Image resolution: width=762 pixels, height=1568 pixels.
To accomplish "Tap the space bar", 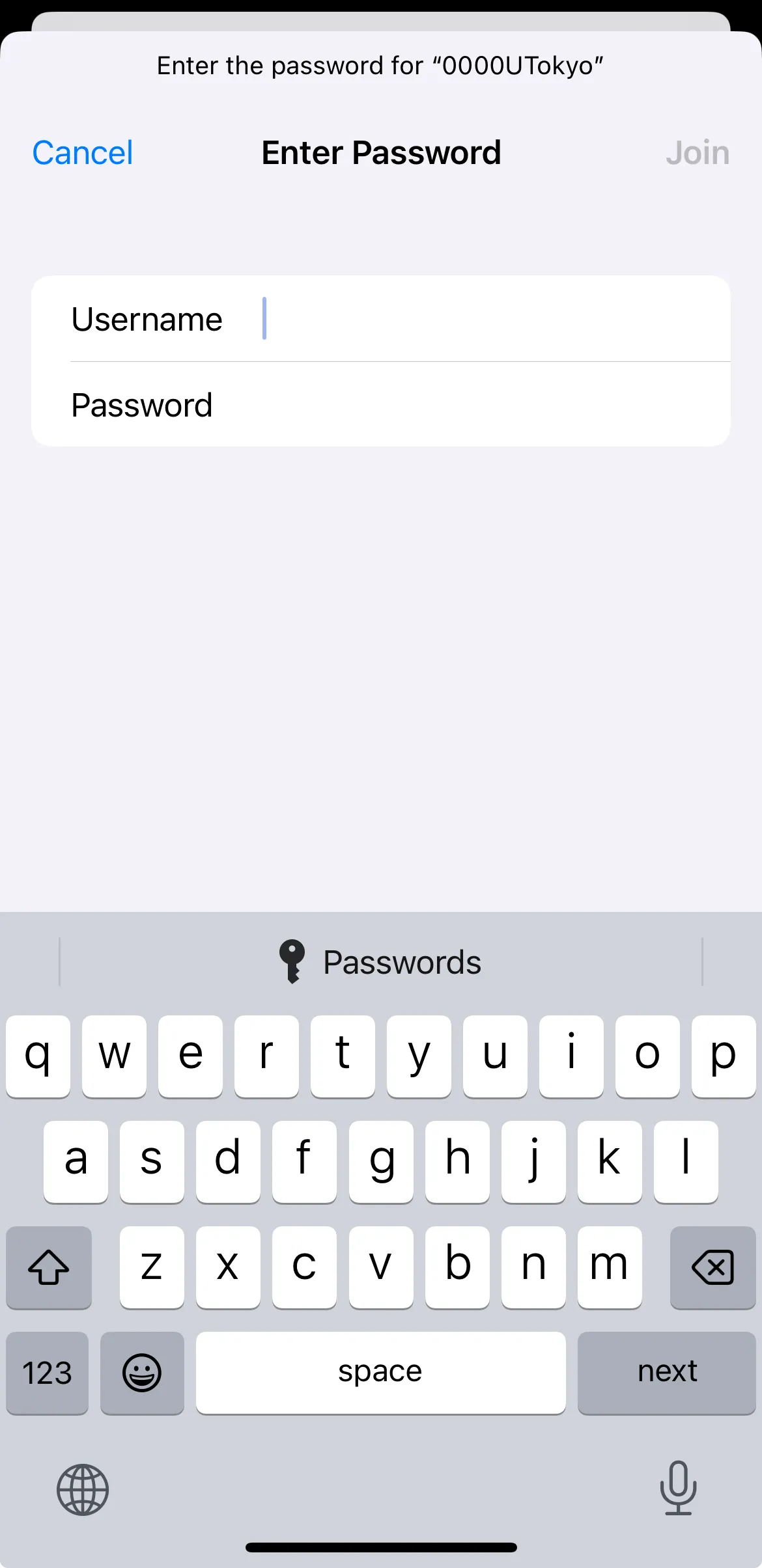I will 380,1372.
